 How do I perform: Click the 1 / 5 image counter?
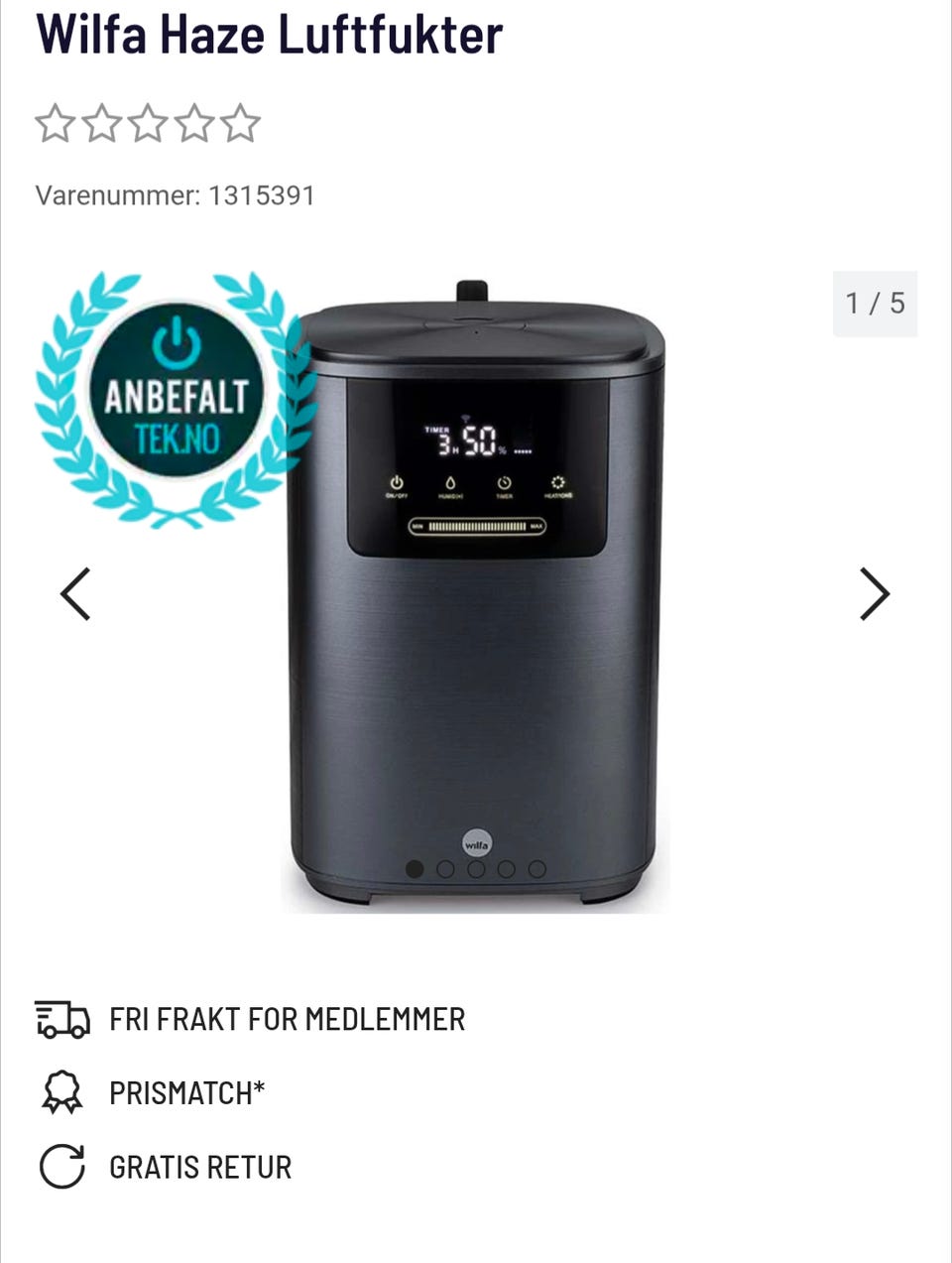[875, 304]
